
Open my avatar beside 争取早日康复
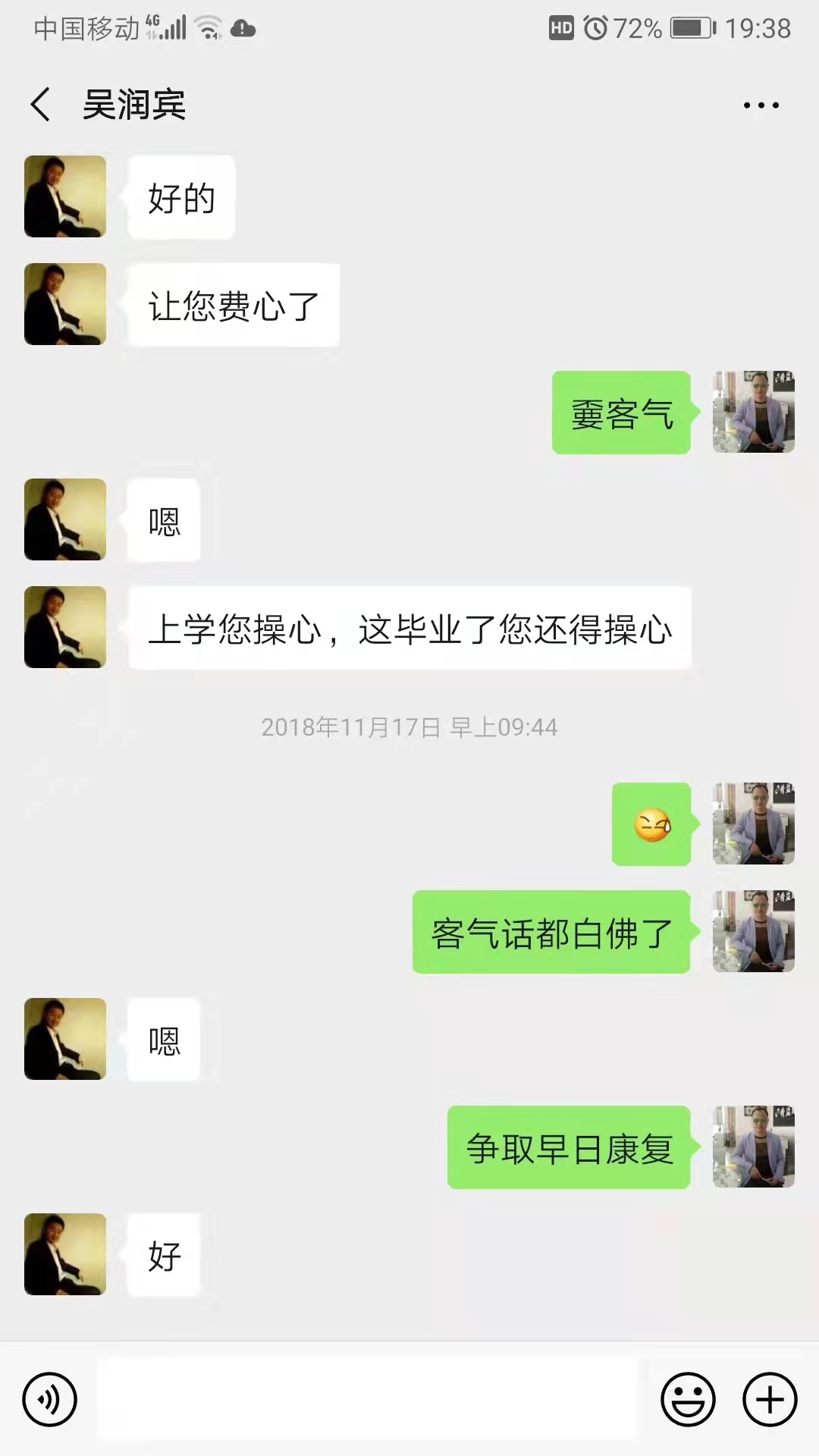point(753,1147)
